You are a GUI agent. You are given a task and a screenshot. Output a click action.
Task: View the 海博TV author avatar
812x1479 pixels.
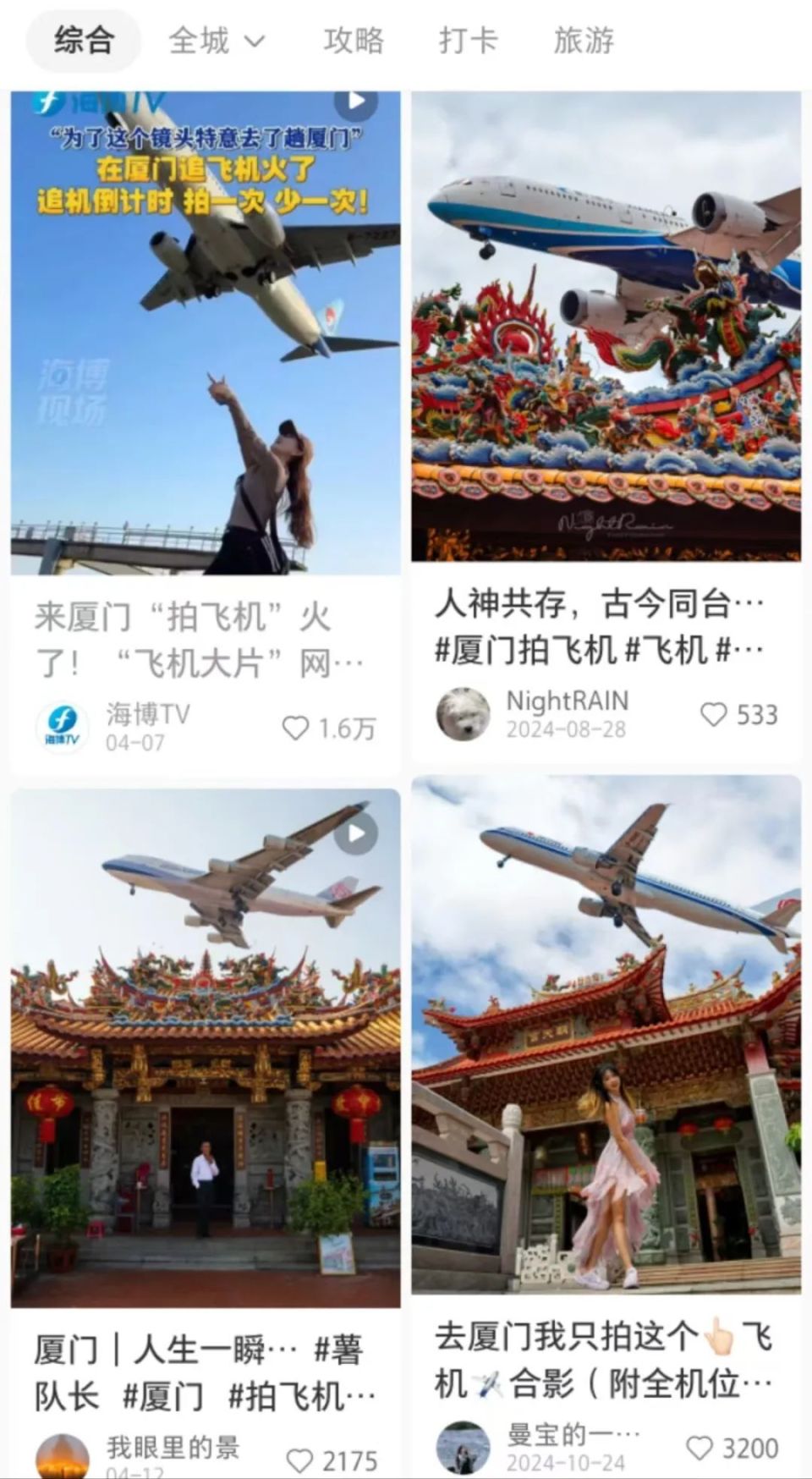coord(63,727)
